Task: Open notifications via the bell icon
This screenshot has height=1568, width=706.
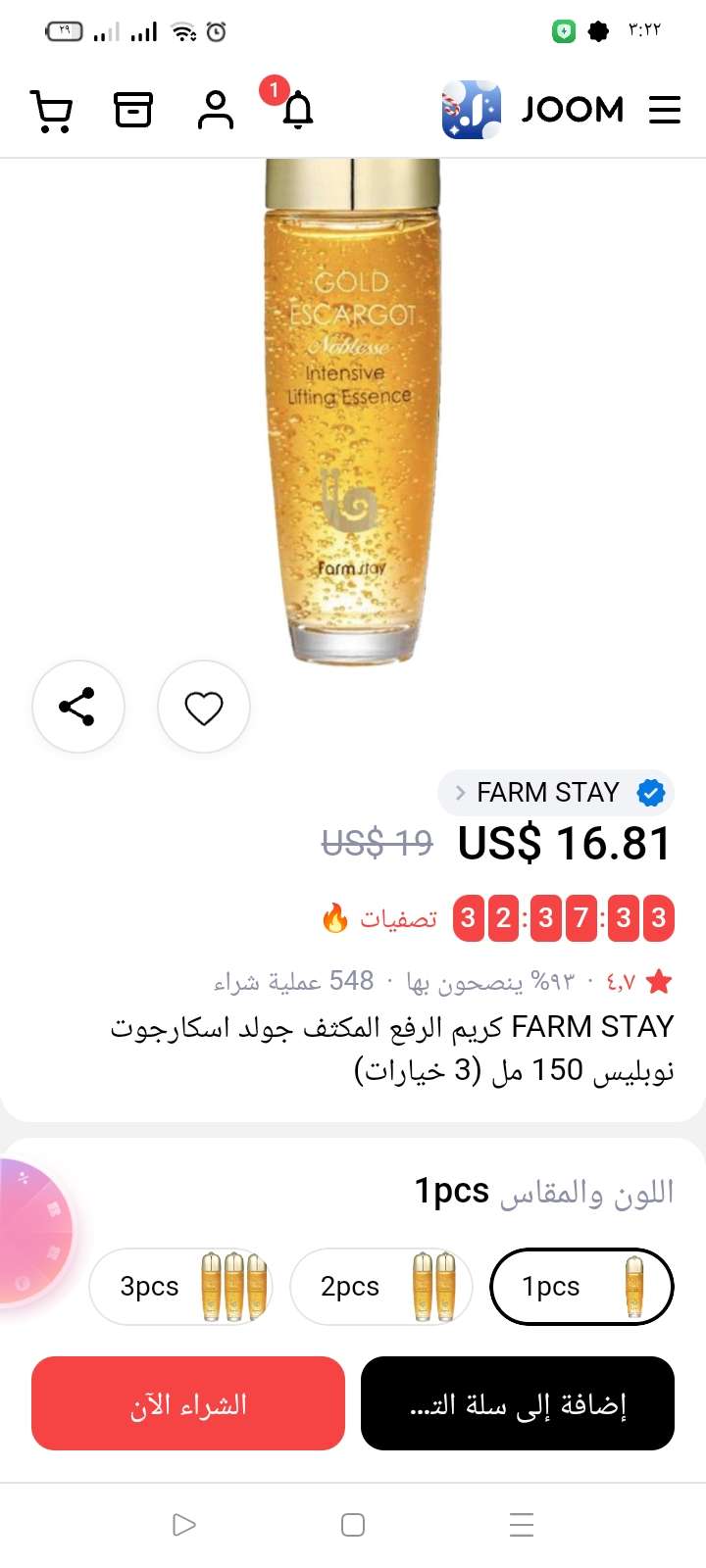Action: [x=296, y=111]
